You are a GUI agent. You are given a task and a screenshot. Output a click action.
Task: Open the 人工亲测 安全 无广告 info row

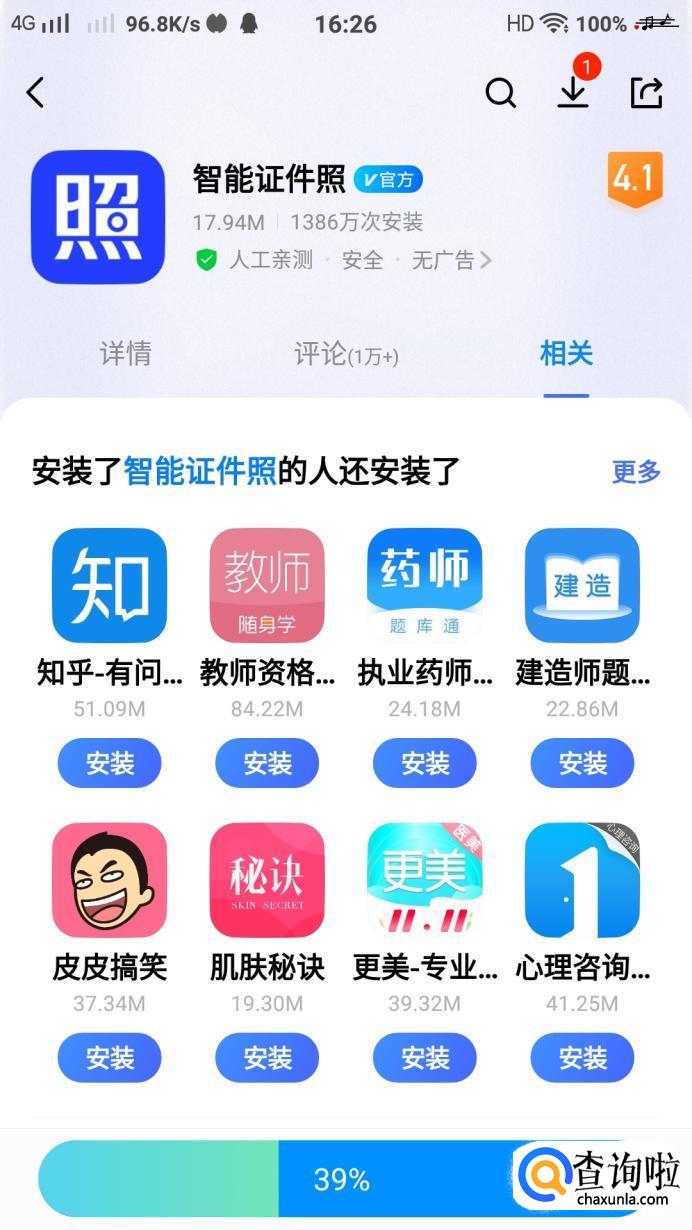click(x=343, y=260)
